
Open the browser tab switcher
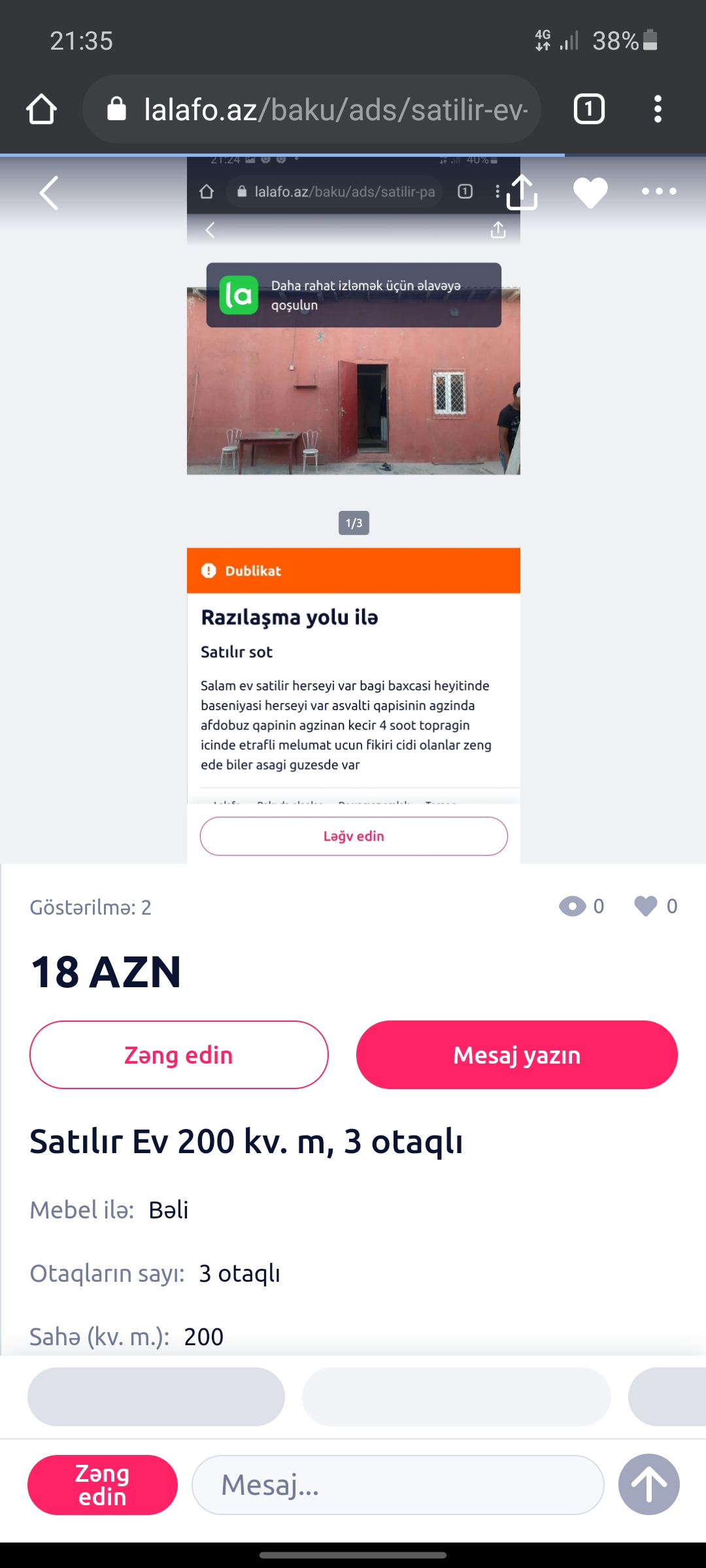tap(589, 109)
